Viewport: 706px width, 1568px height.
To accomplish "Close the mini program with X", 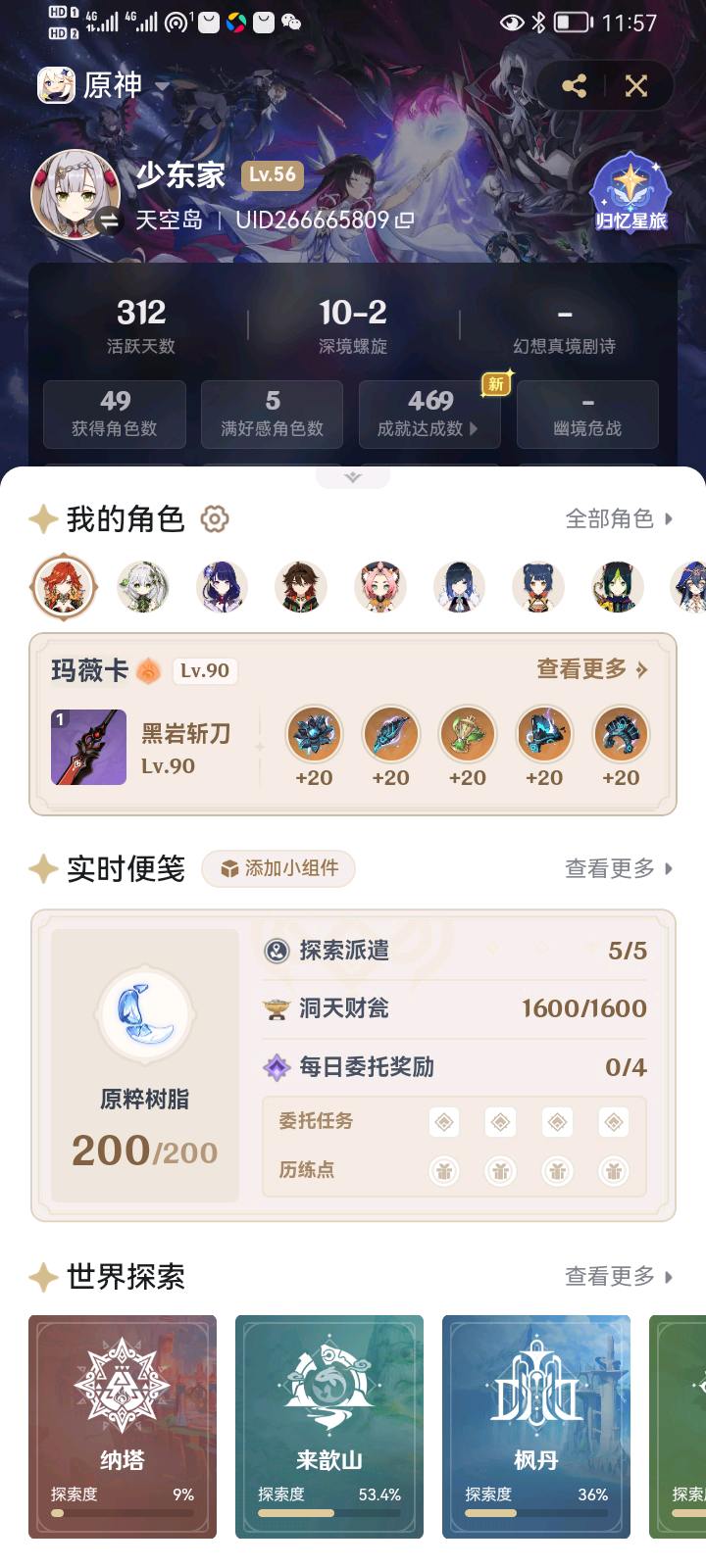I will pos(636,86).
